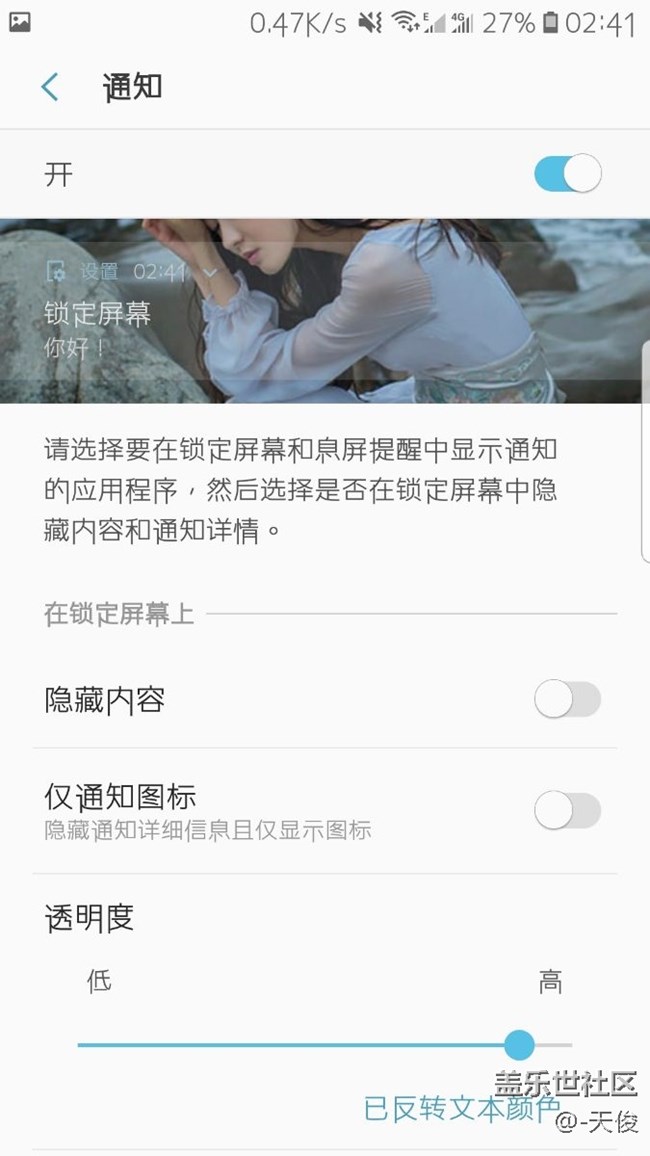Turn off the 开 notifications switch
Screen dimensions: 650x1156
click(567, 174)
